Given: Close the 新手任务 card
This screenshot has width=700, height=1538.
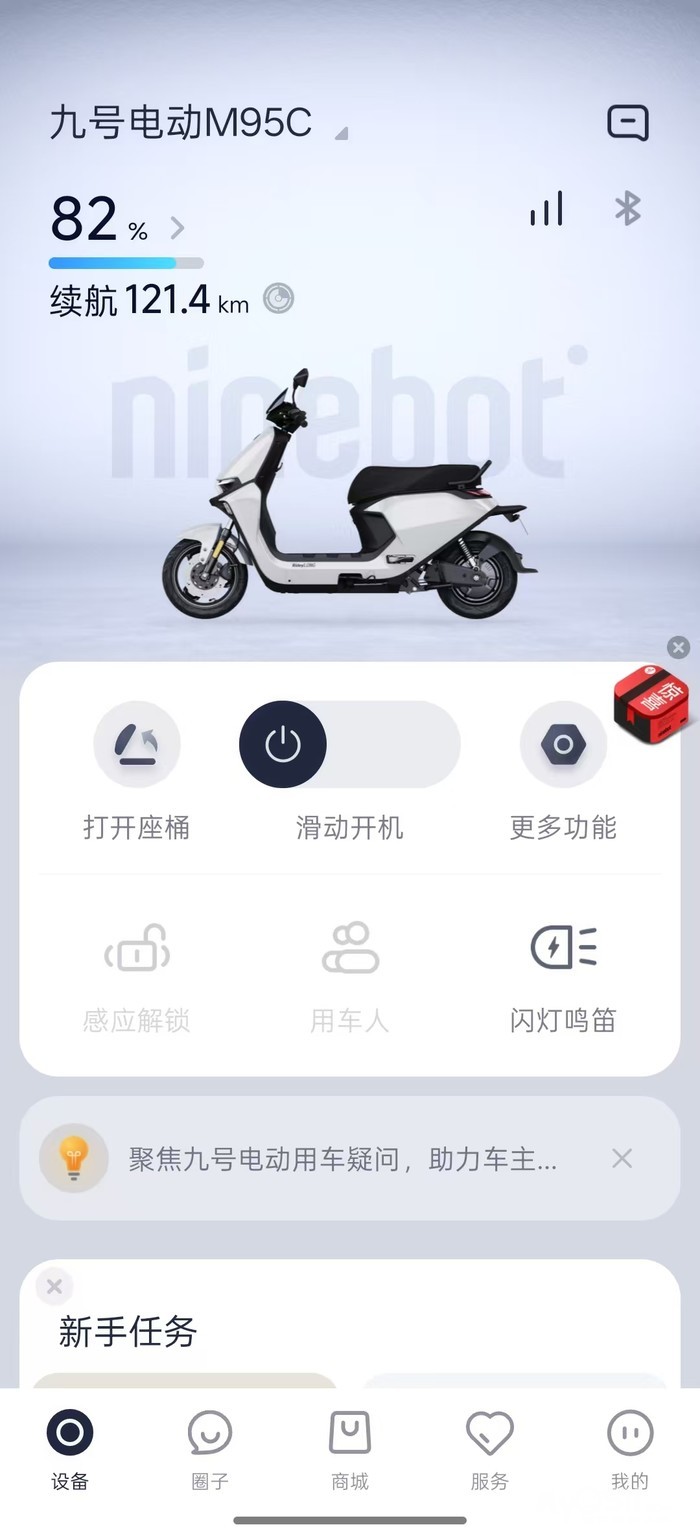Looking at the screenshot, I should point(54,1286).
